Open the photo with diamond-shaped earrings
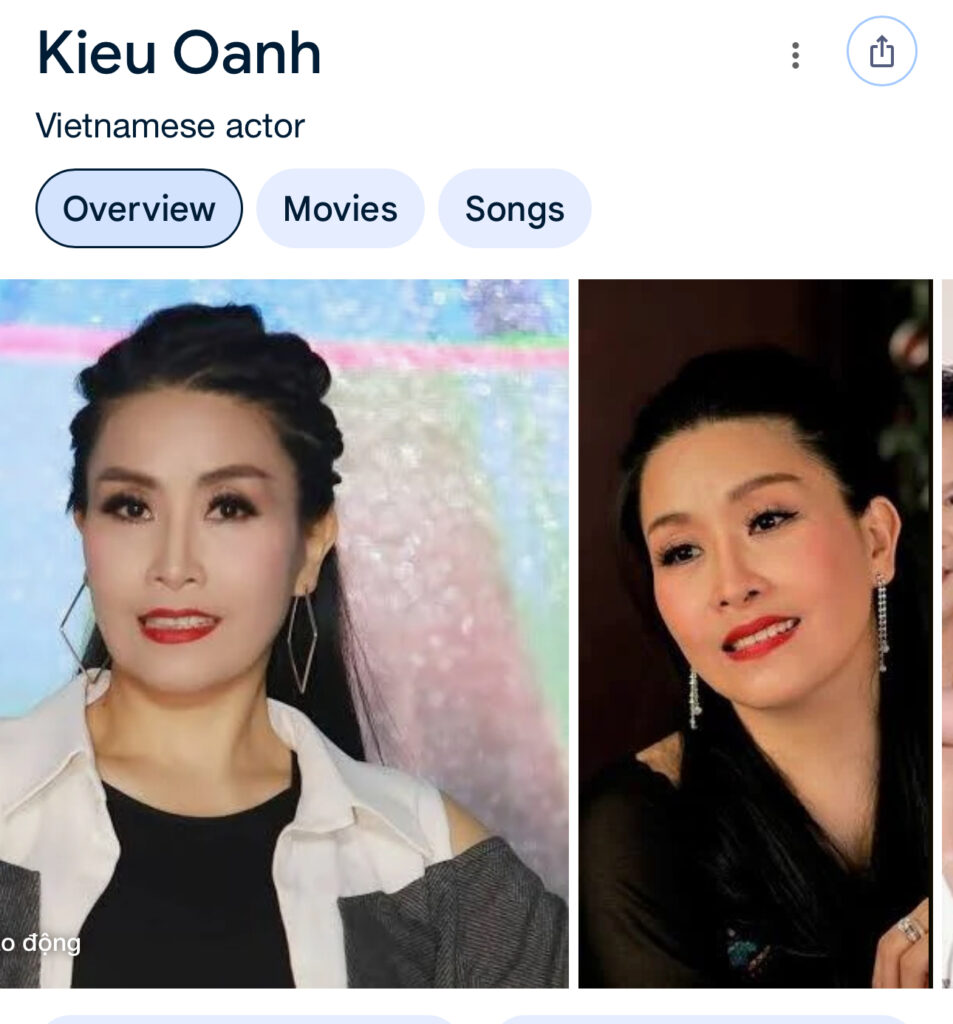The image size is (953, 1024). tap(284, 633)
